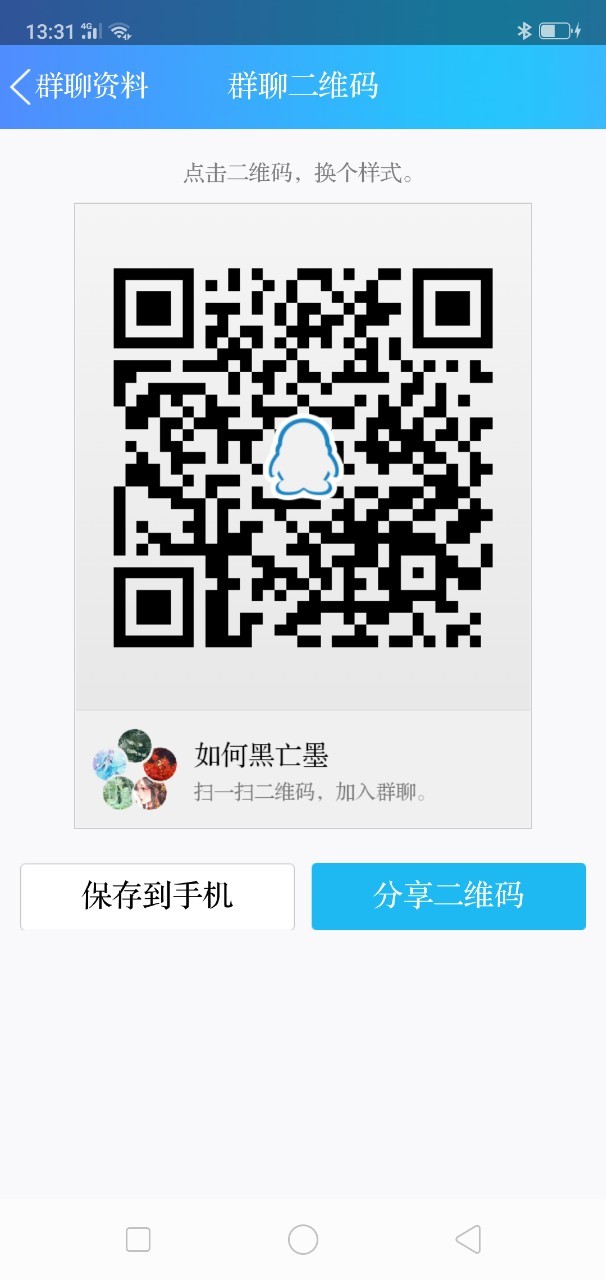Tap 保存到手机 to save the code
606x1280 pixels.
coord(158,896)
